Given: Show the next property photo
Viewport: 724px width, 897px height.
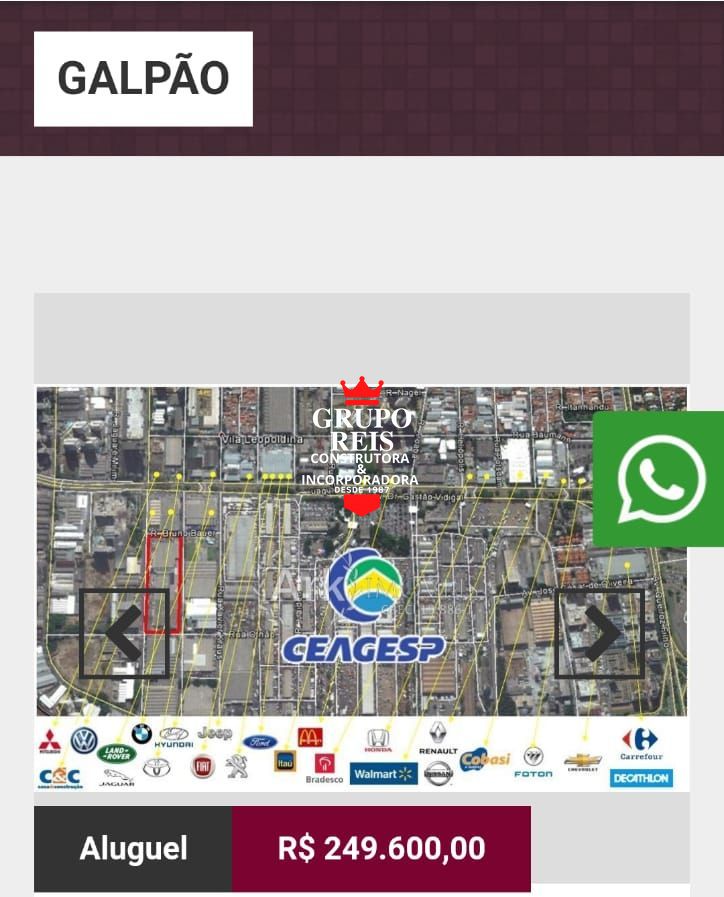Looking at the screenshot, I should pos(599,634).
